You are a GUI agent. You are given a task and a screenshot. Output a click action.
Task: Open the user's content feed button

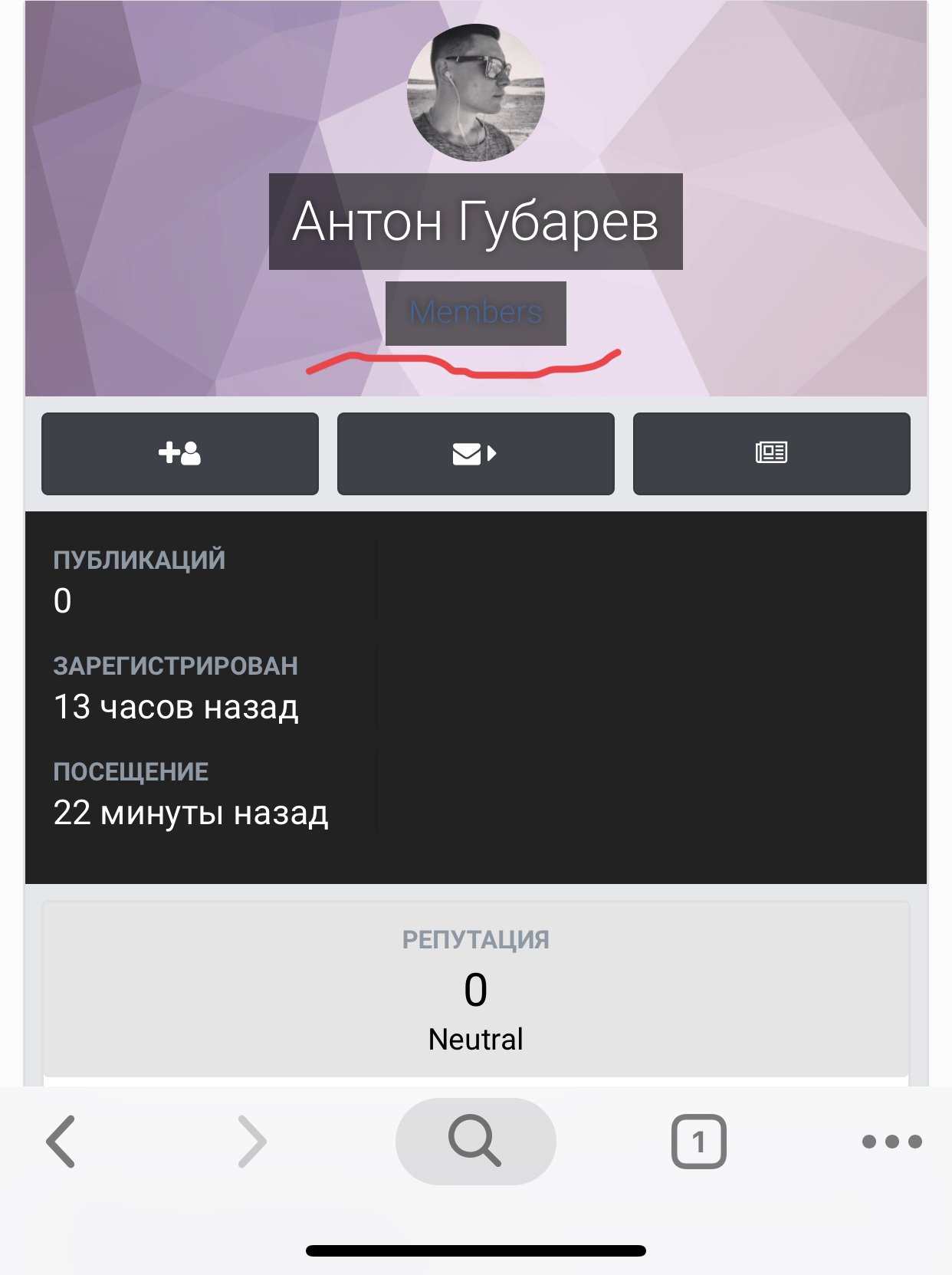771,453
